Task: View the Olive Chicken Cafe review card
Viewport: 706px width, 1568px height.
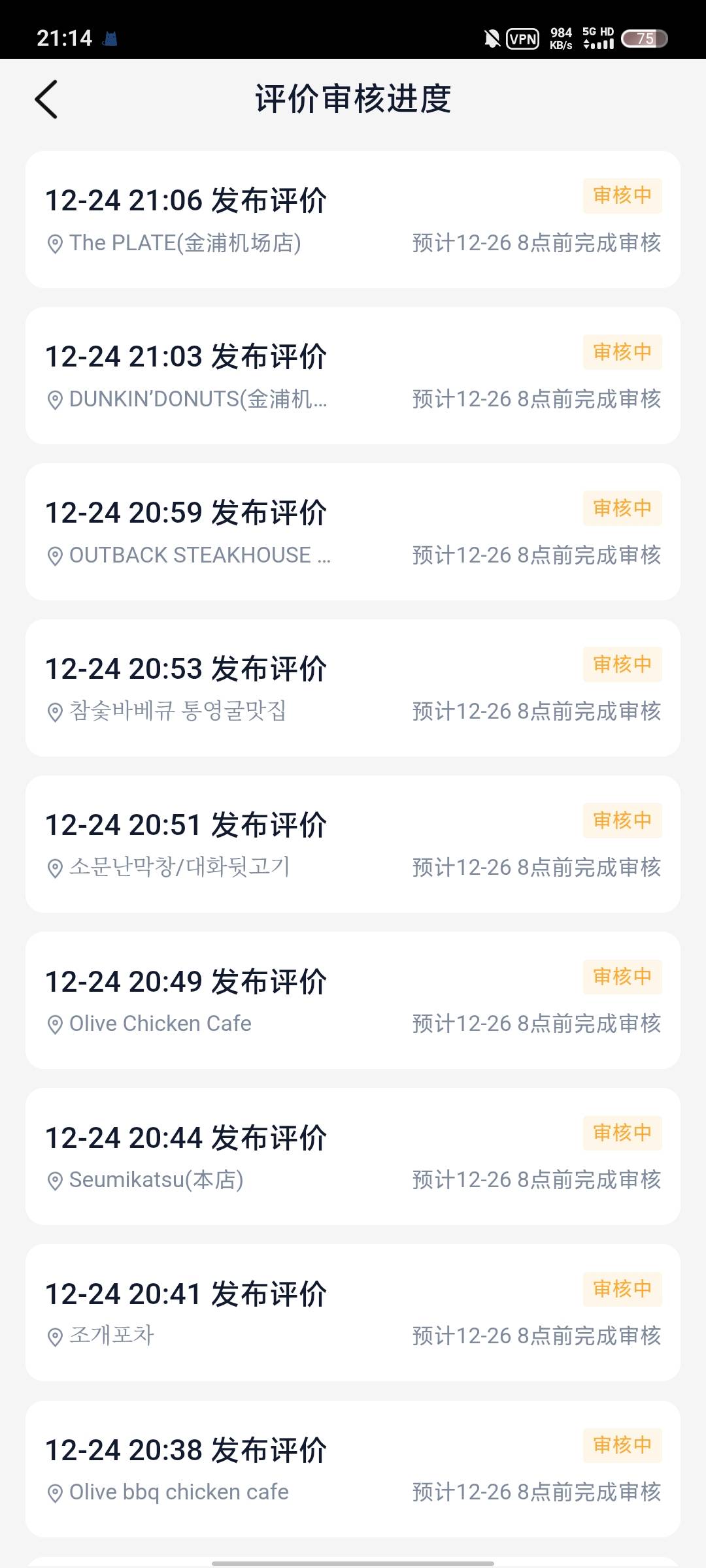Action: pos(353,1000)
